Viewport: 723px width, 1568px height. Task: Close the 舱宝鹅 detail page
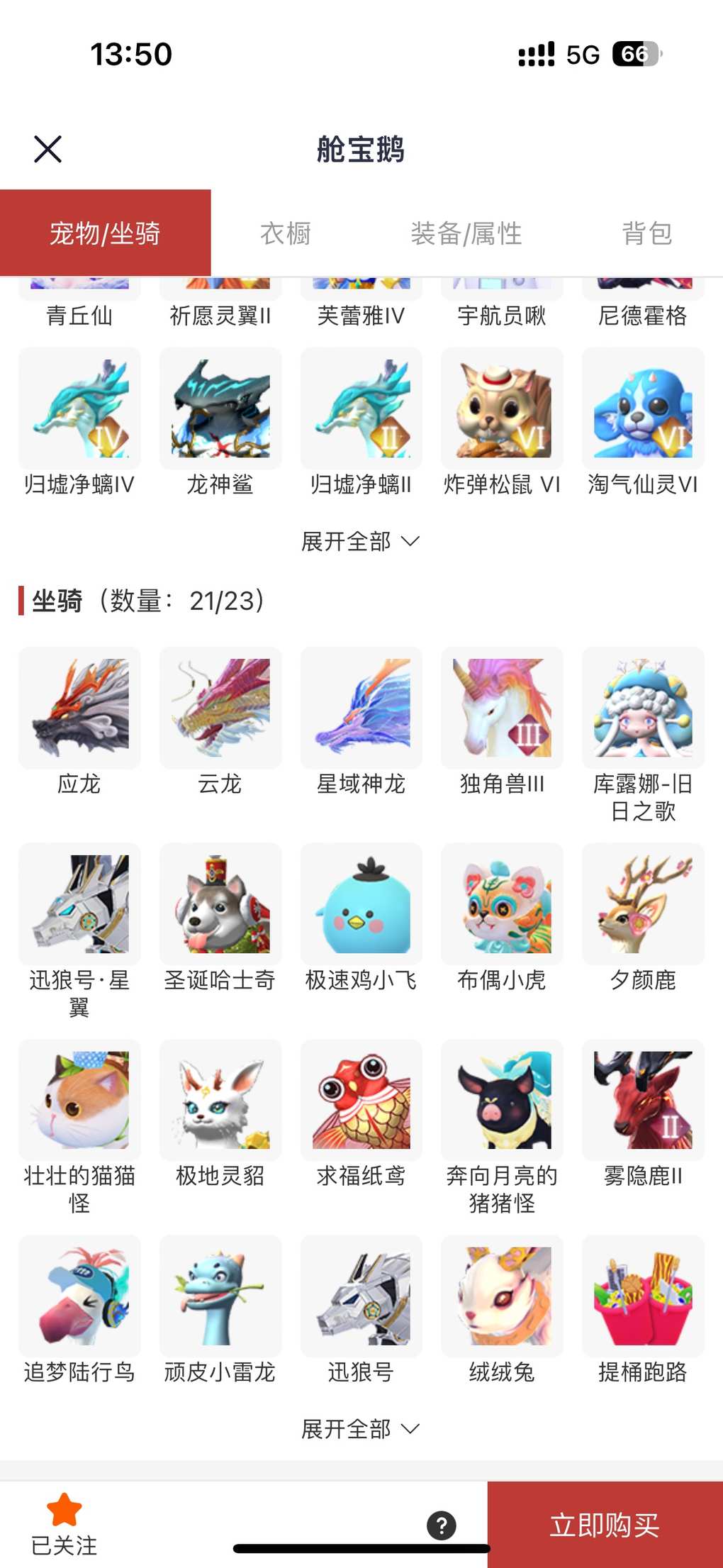47,149
